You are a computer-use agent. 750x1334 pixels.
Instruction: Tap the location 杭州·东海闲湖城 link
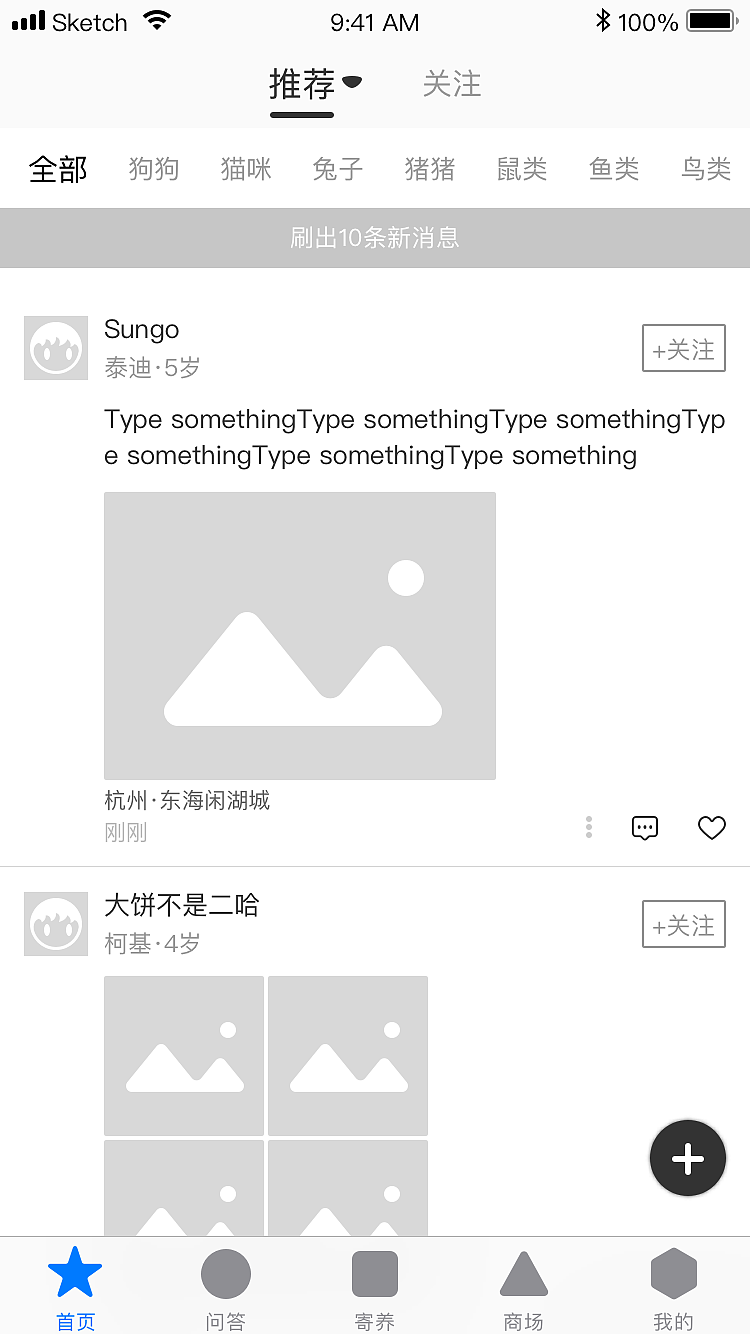[x=186, y=800]
